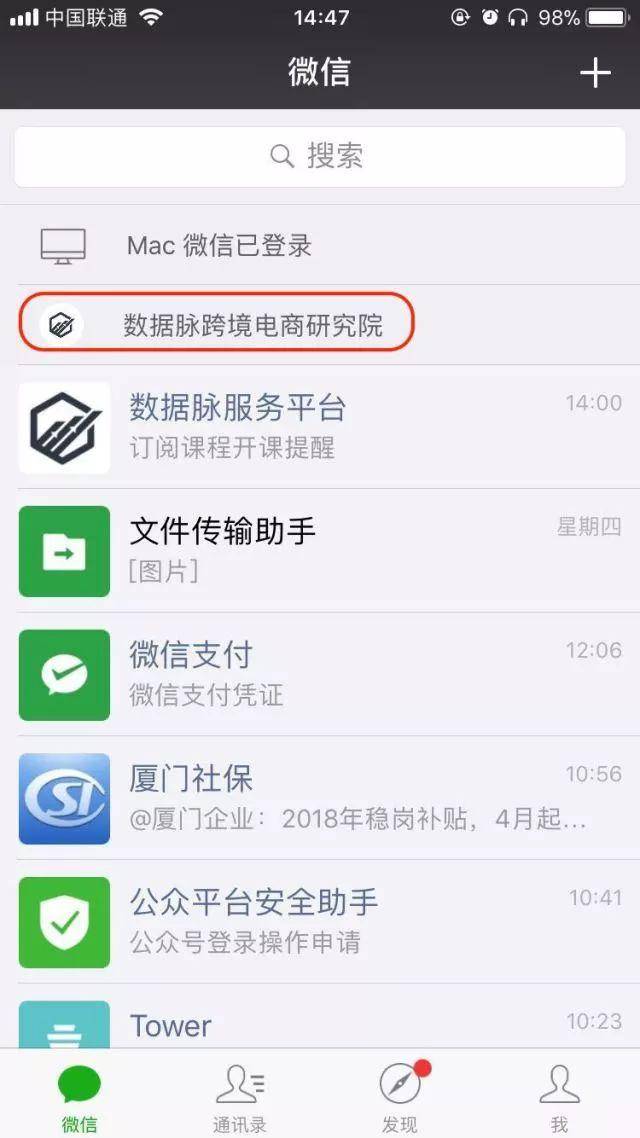Image resolution: width=640 pixels, height=1138 pixels.
Task: Switch to the 通讯录 tab
Action: (x=240, y=1096)
